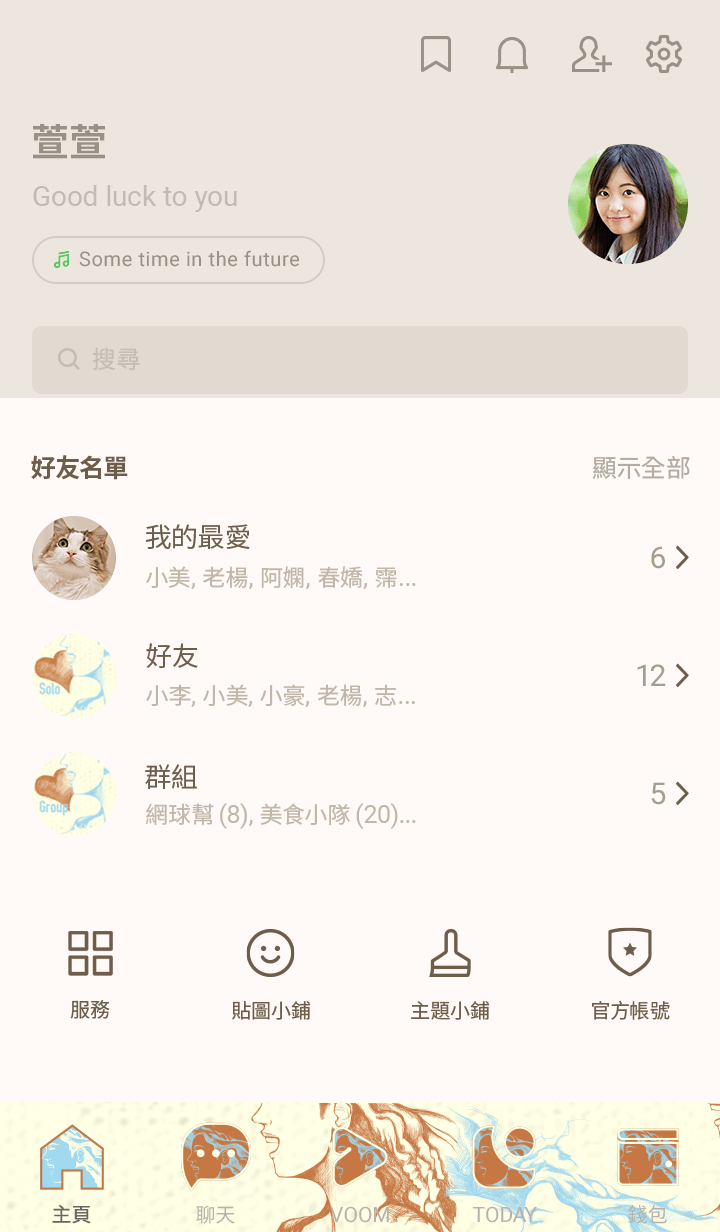Open the settings gear
This screenshot has width=720, height=1232.
(664, 55)
